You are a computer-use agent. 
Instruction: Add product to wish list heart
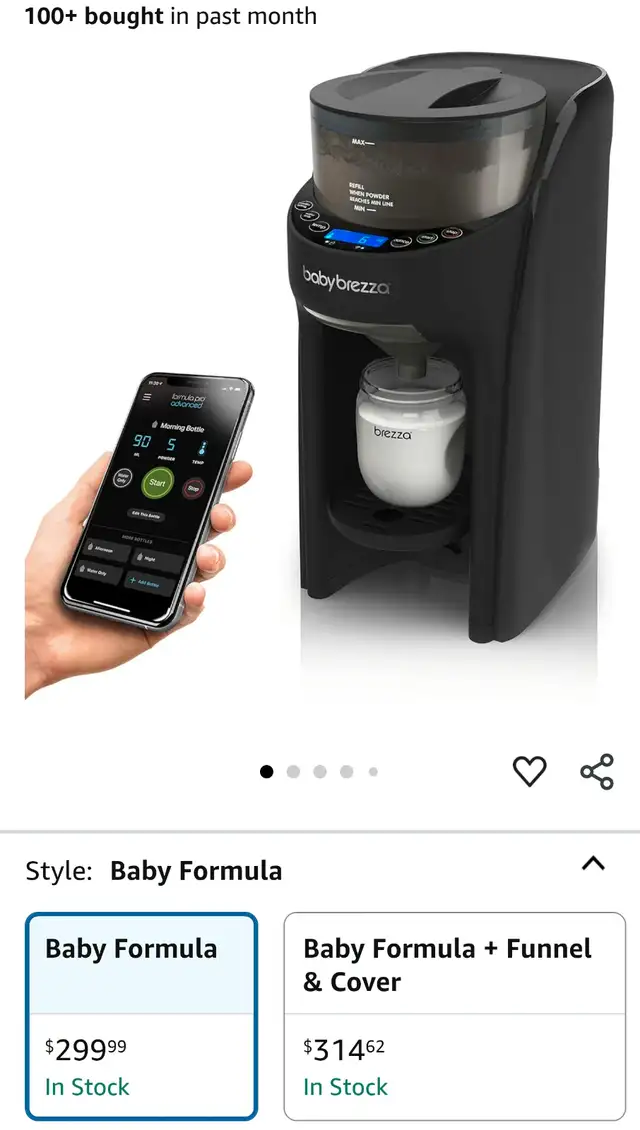[x=530, y=771]
